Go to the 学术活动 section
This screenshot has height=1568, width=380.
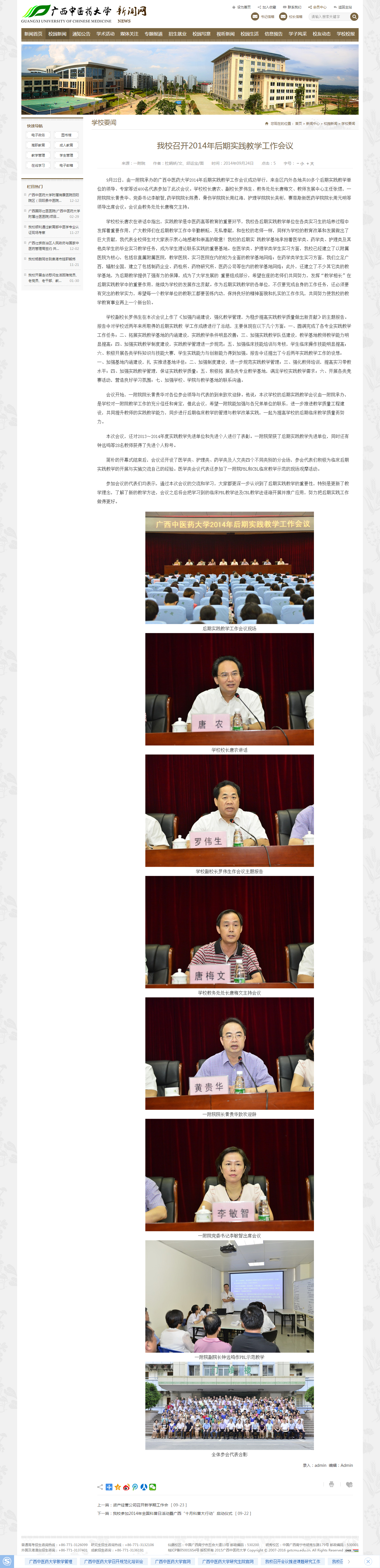coord(105,34)
